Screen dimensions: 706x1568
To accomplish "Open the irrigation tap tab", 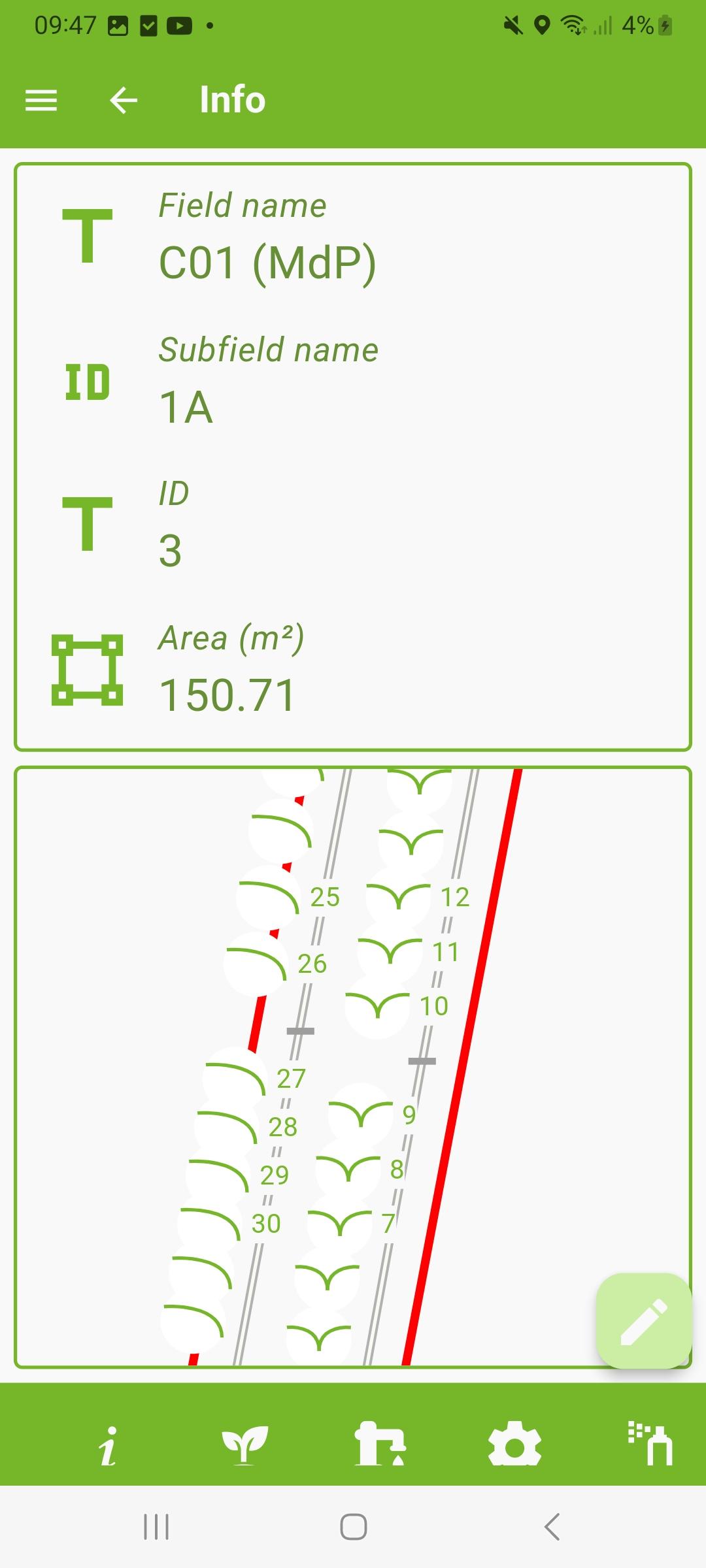I will [x=380, y=1445].
